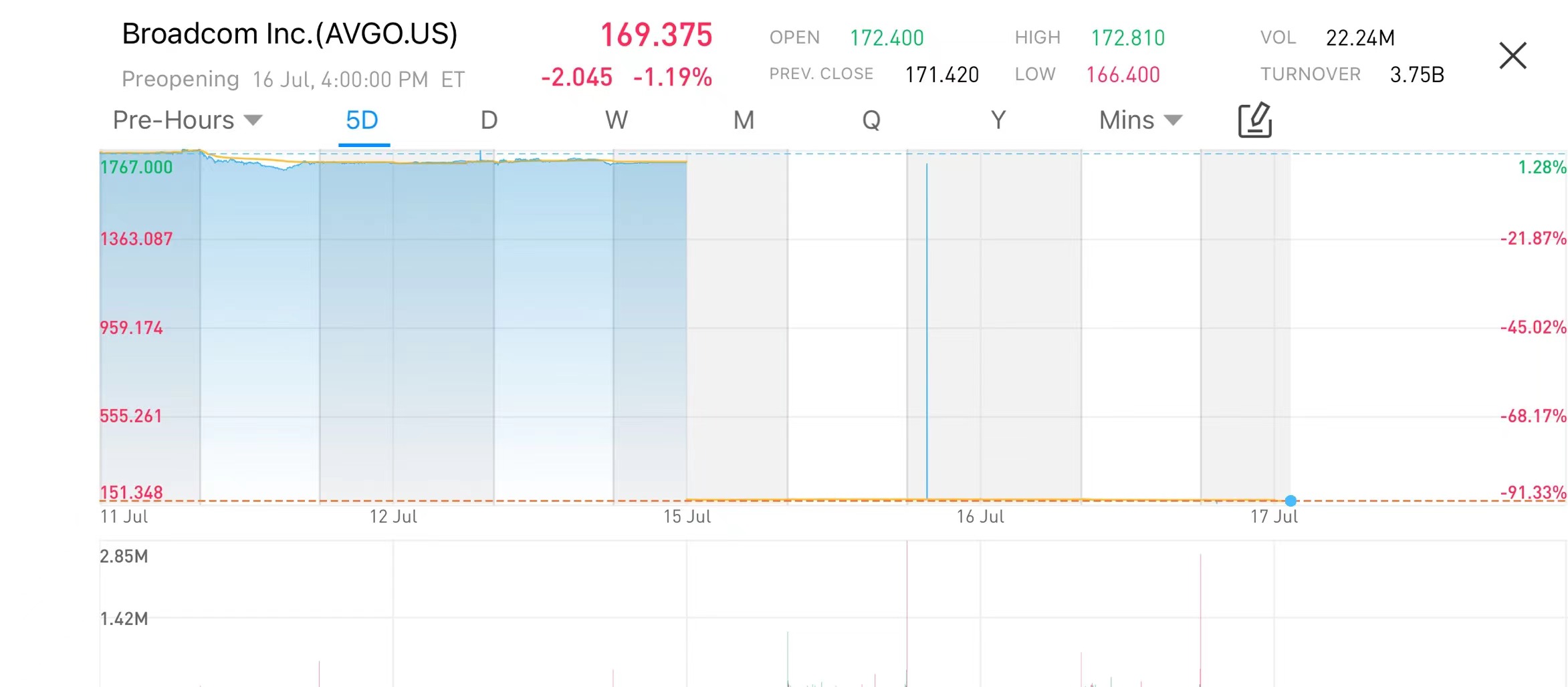Screen dimensions: 1568x687
Task: Expand the Mins interval dropdown
Action: click(1140, 120)
